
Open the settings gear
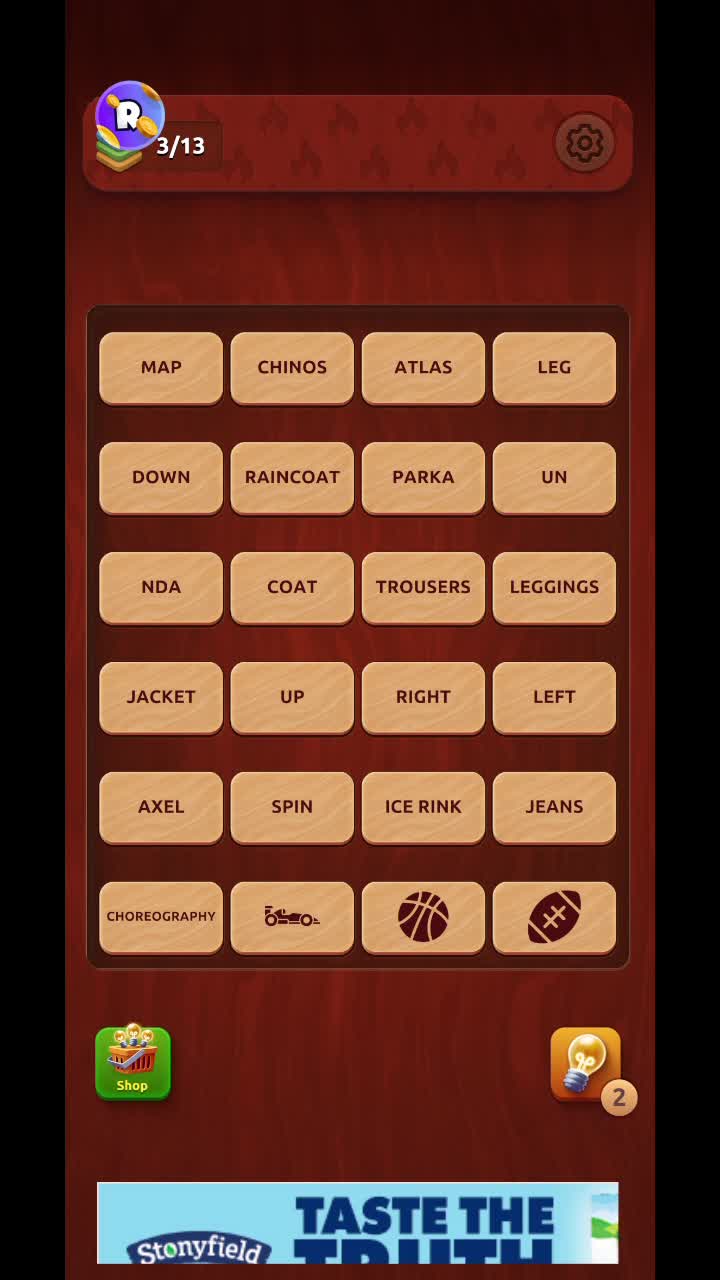[584, 144]
